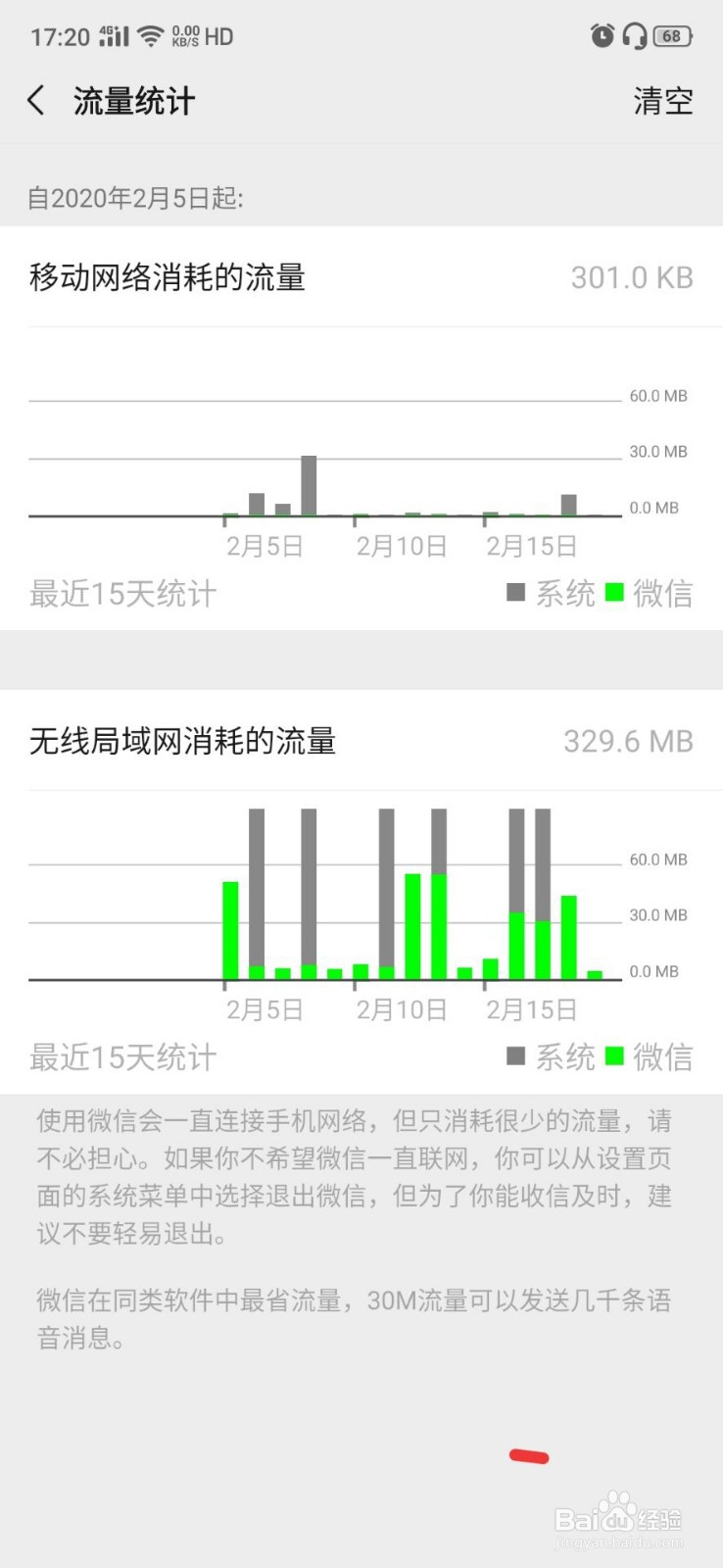Tap the headset icon in status bar
723x1568 pixels.
637,35
